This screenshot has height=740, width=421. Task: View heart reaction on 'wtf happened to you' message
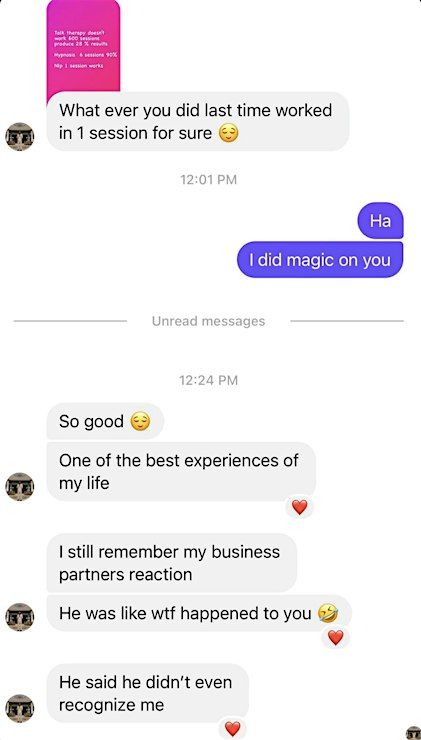point(336,638)
